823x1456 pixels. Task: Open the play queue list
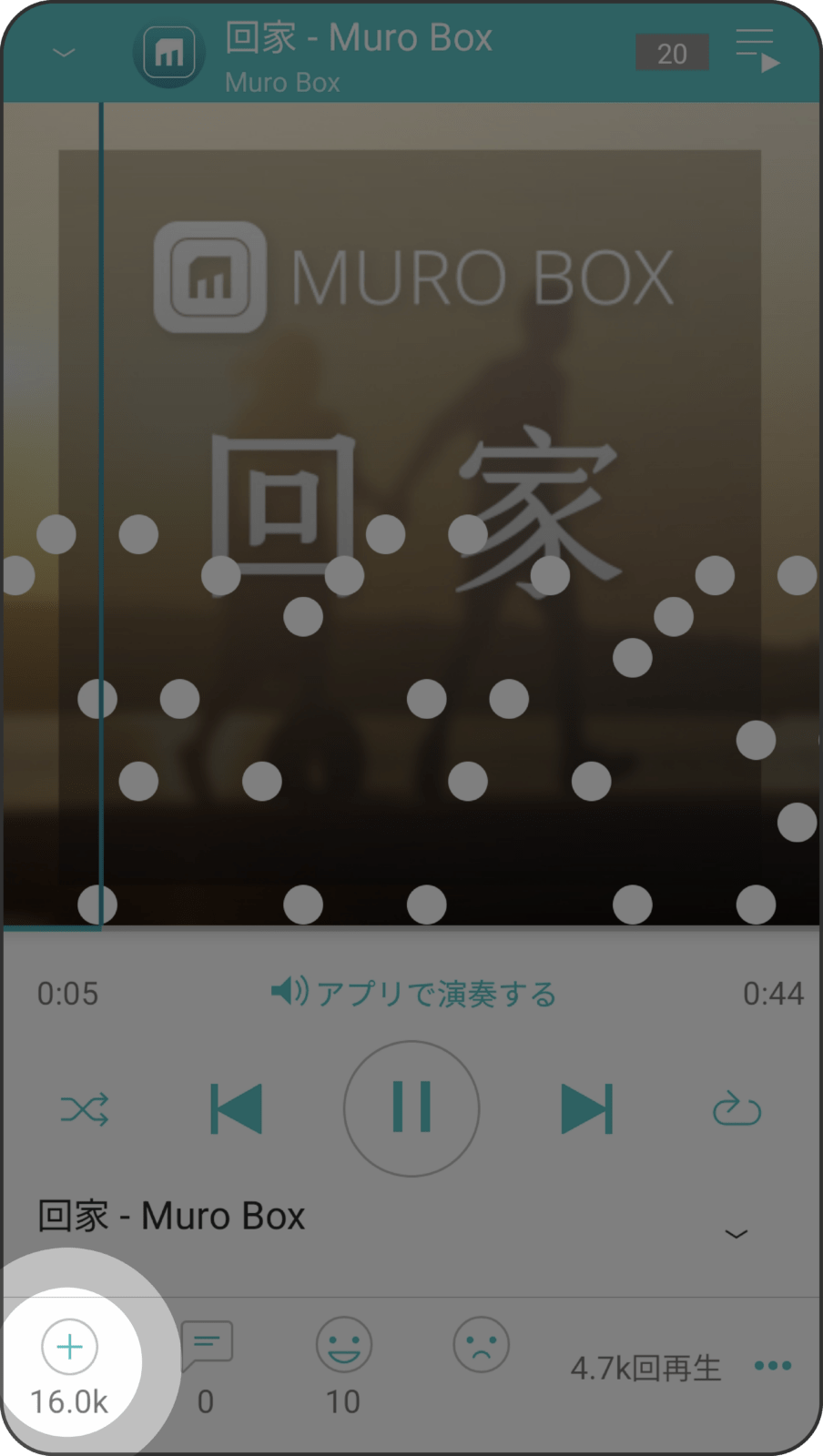pyautogui.click(x=757, y=50)
